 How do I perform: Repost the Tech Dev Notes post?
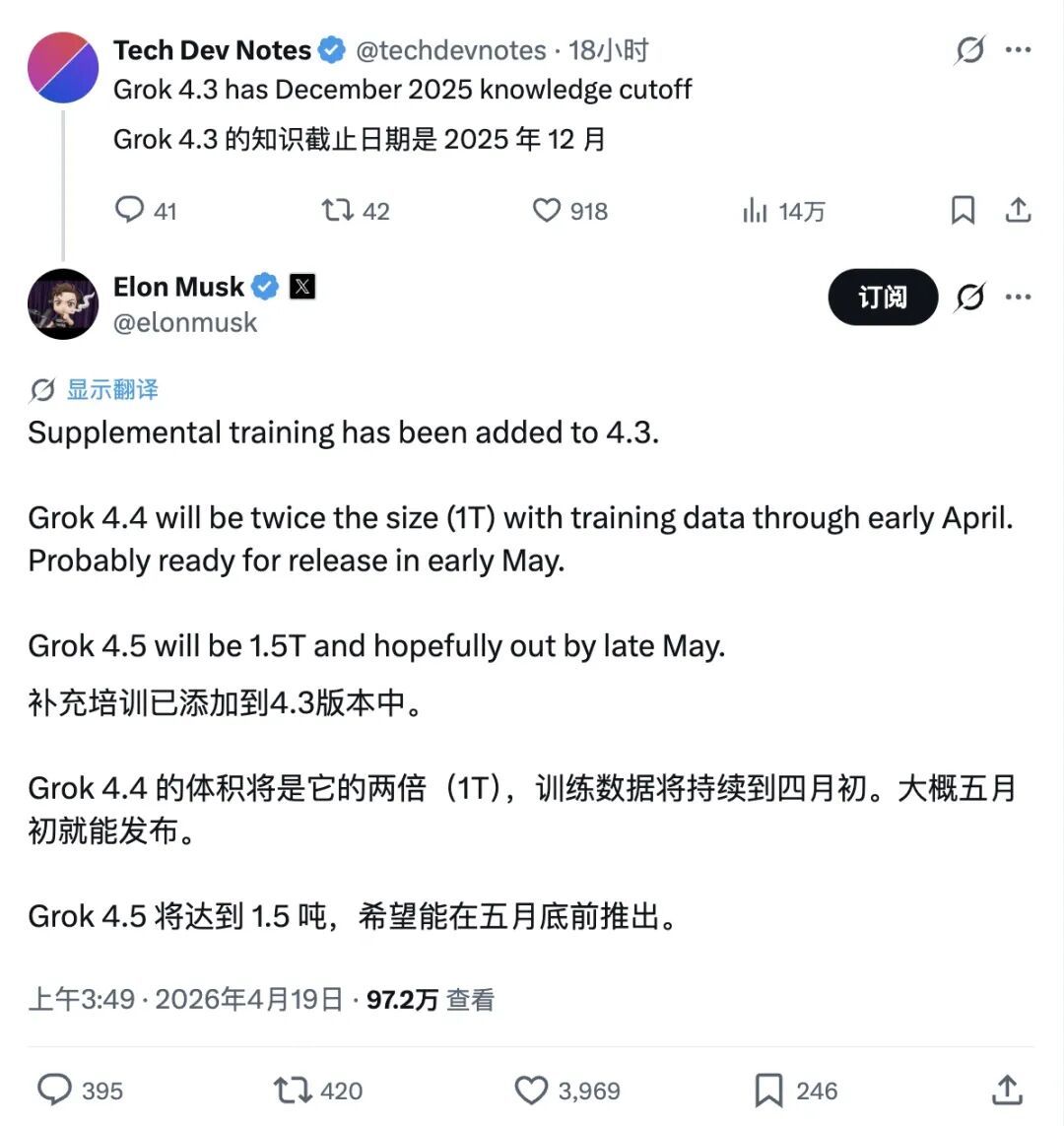coord(337,210)
